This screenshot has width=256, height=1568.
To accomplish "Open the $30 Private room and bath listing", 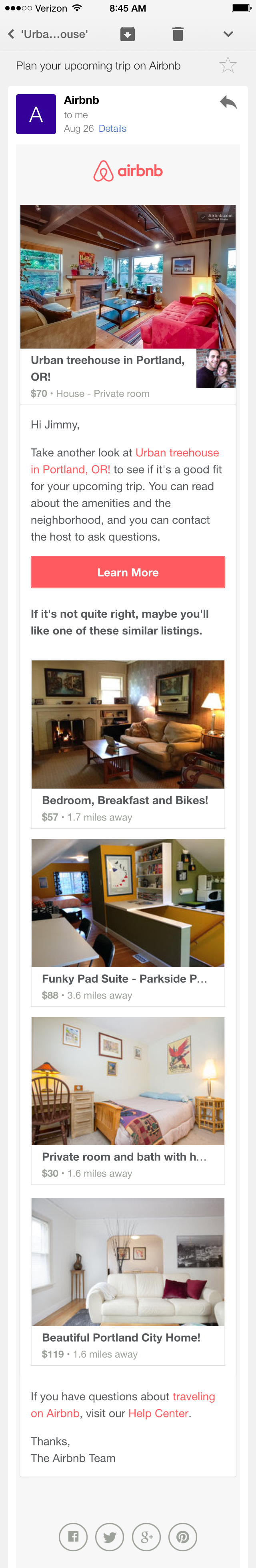I will pos(127,1100).
